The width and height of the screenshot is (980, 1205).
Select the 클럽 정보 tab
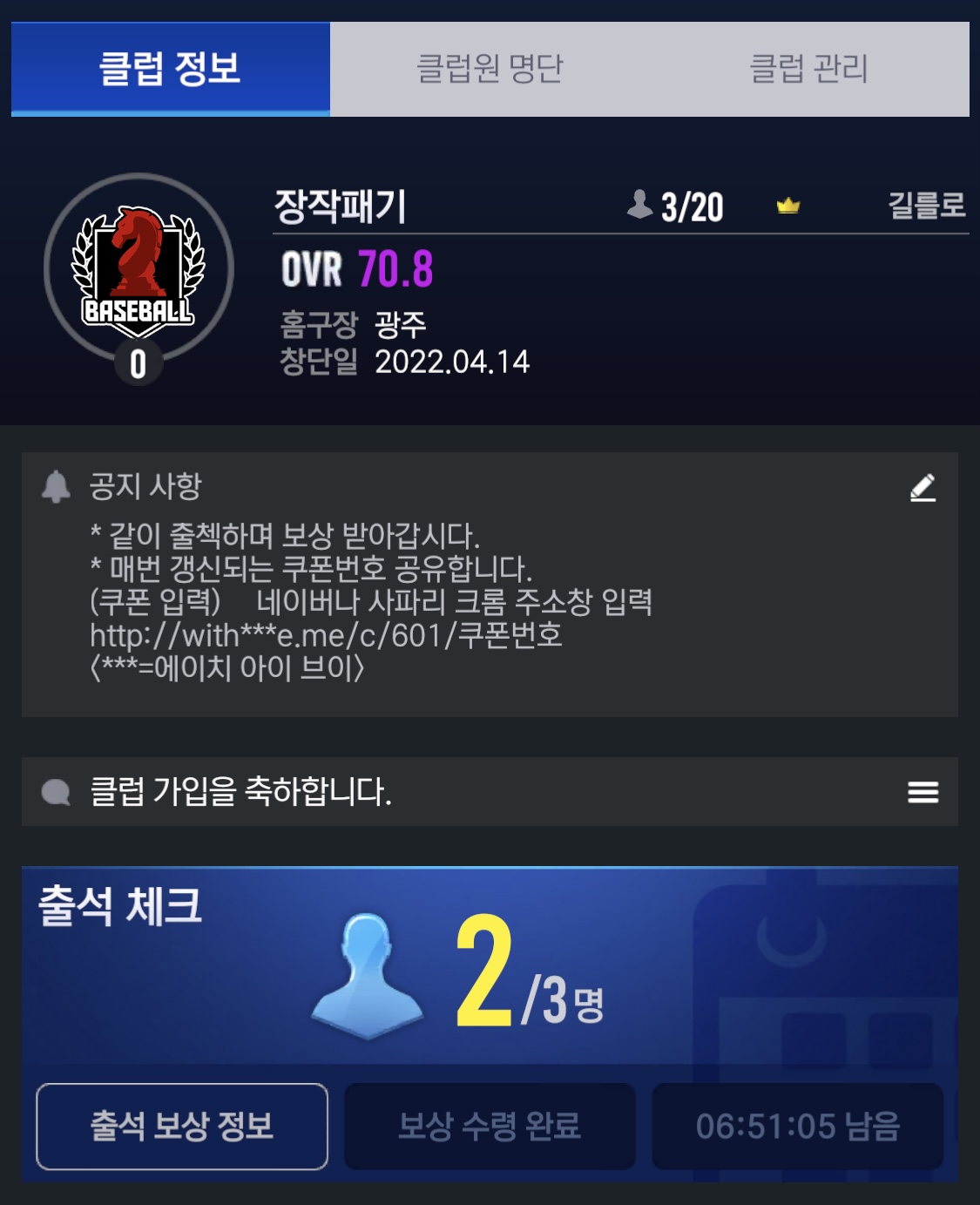[171, 69]
